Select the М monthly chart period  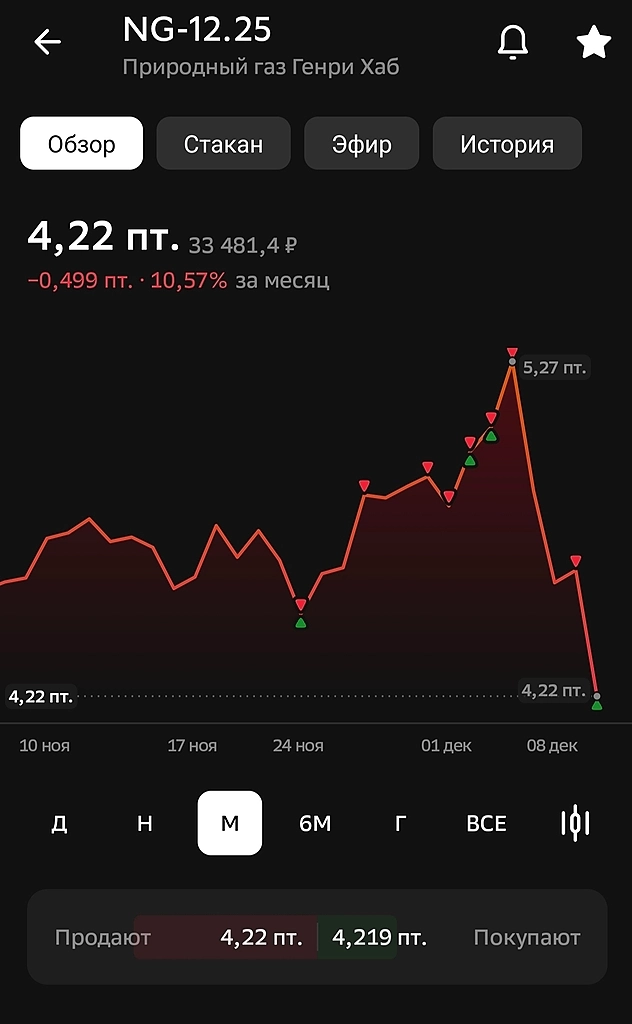[230, 824]
